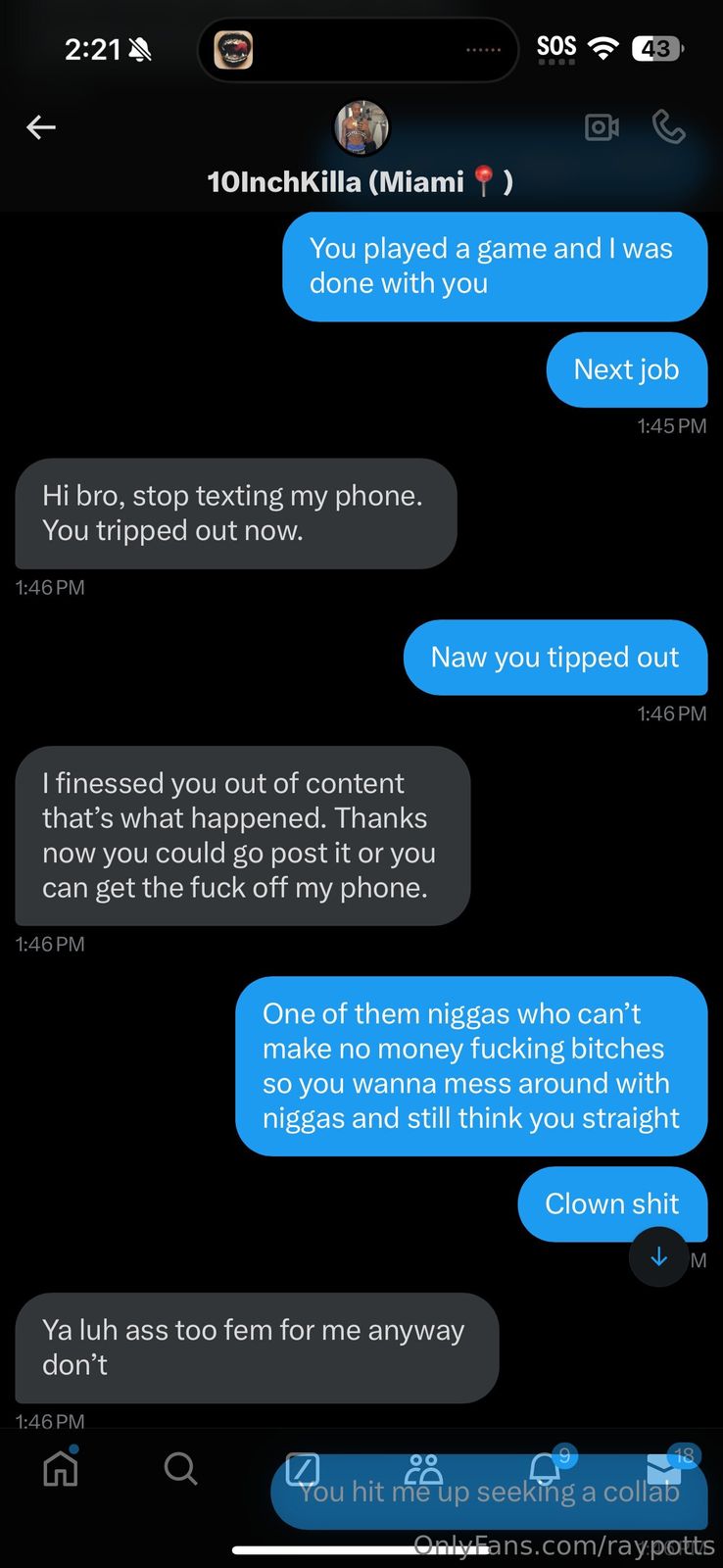
Task: Start a video call with 10InchKilla
Action: coord(602,127)
